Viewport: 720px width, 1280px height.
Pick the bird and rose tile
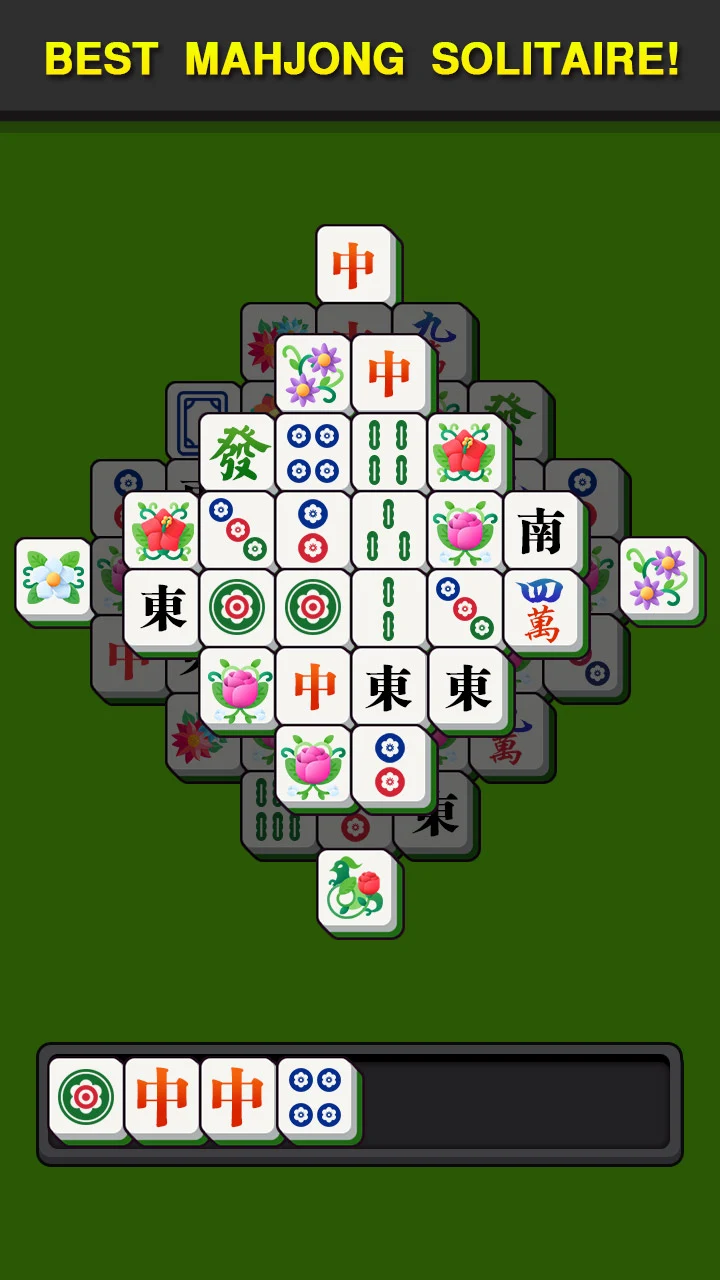coord(356,889)
